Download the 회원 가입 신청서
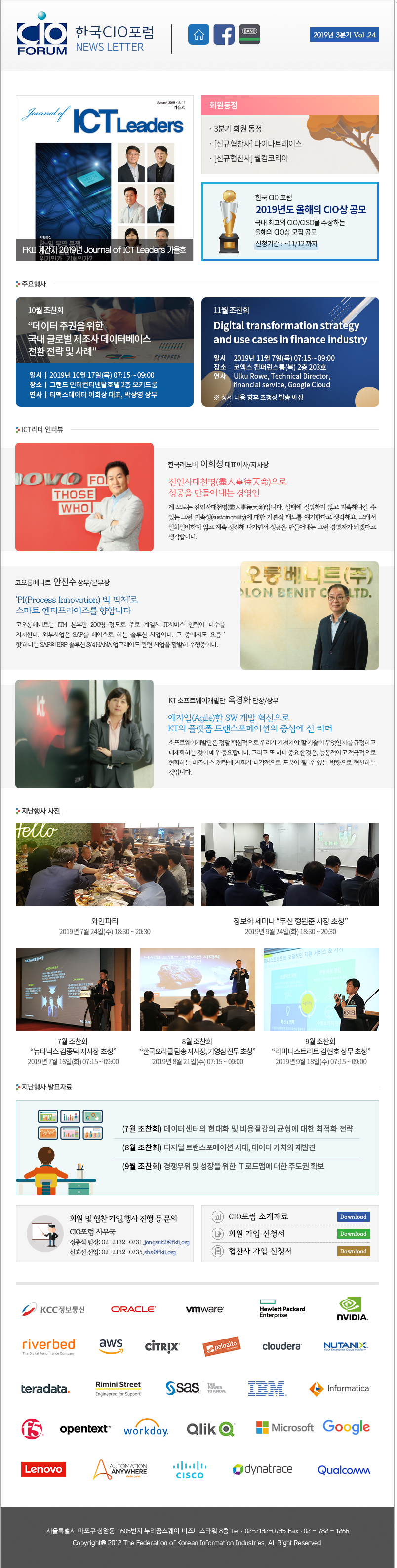This screenshot has height=1568, width=397. point(353,1233)
